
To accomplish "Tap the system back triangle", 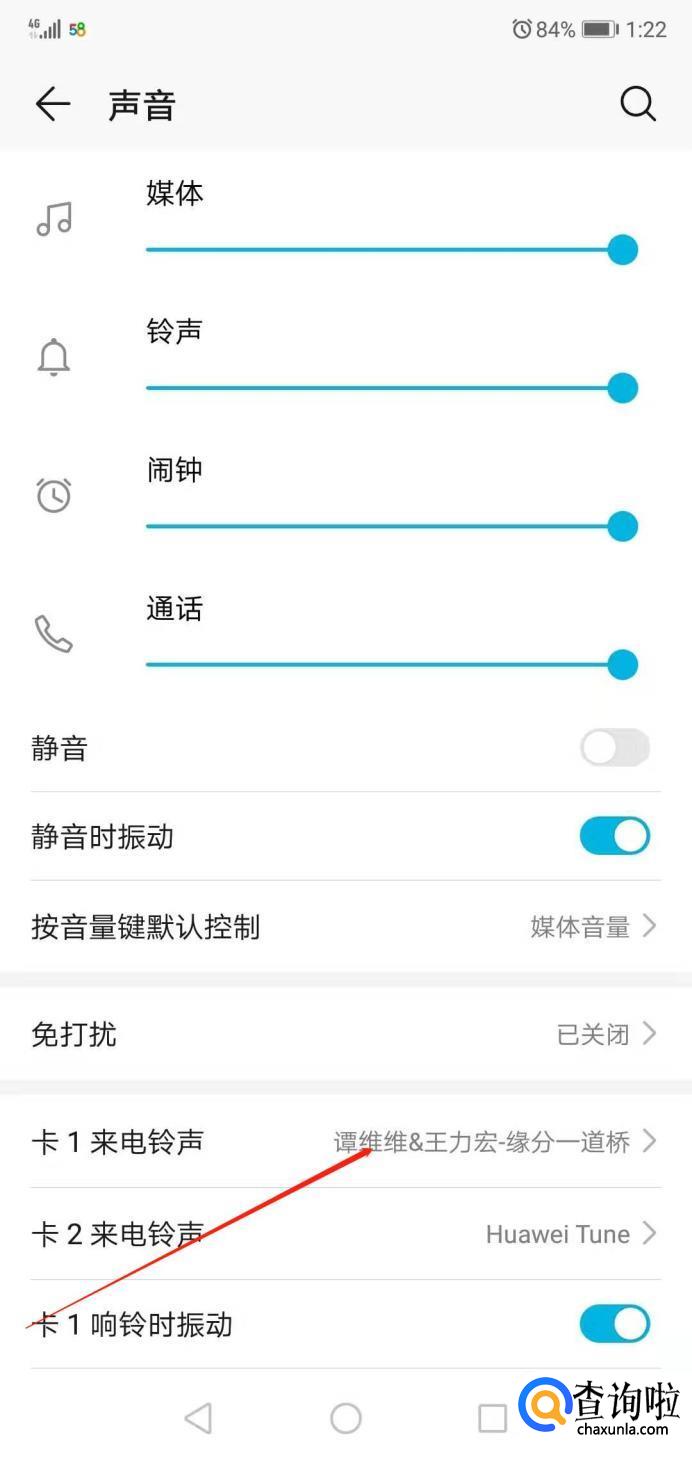I will (x=198, y=1418).
